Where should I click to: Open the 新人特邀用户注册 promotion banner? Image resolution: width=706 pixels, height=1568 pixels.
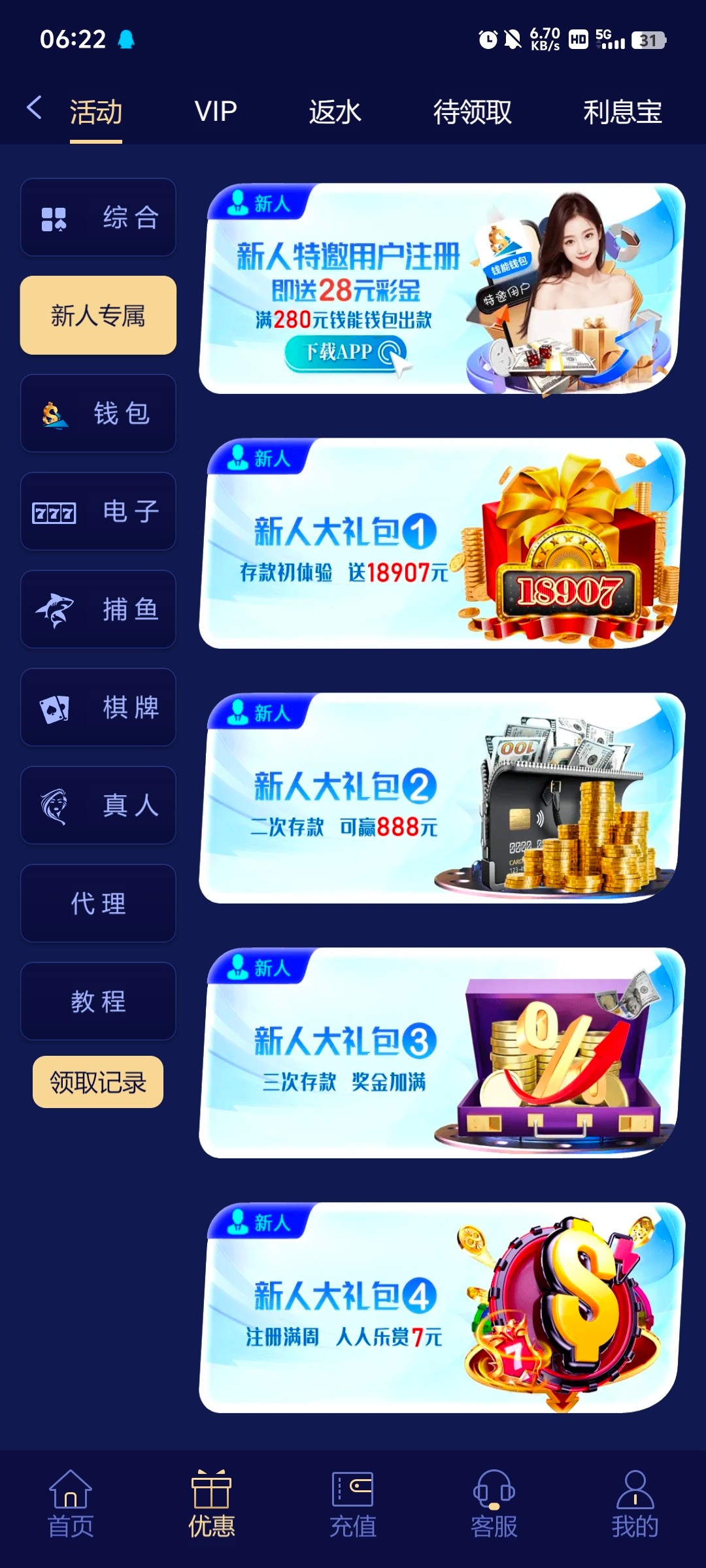(442, 289)
